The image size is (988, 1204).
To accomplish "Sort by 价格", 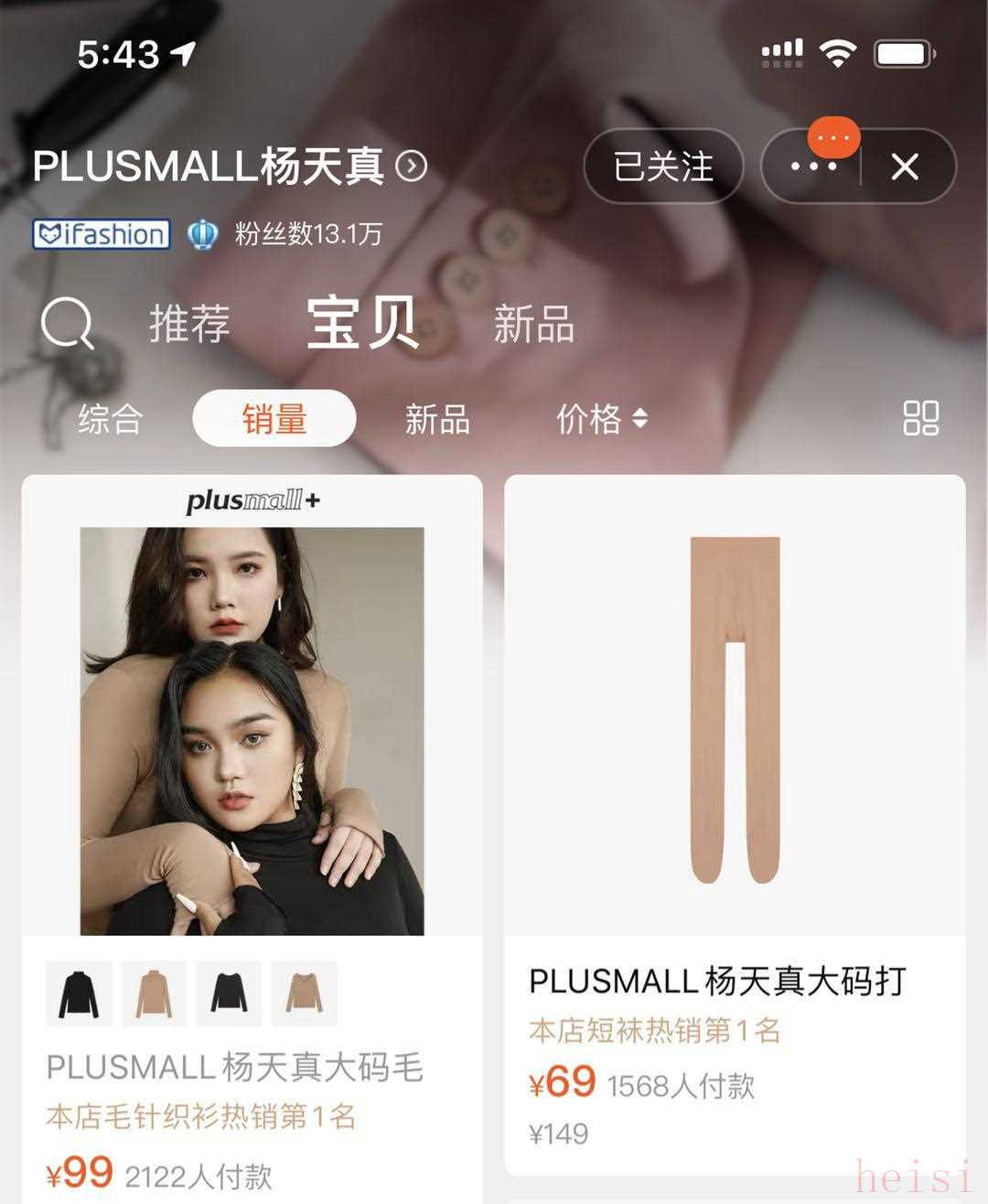I will point(601,419).
